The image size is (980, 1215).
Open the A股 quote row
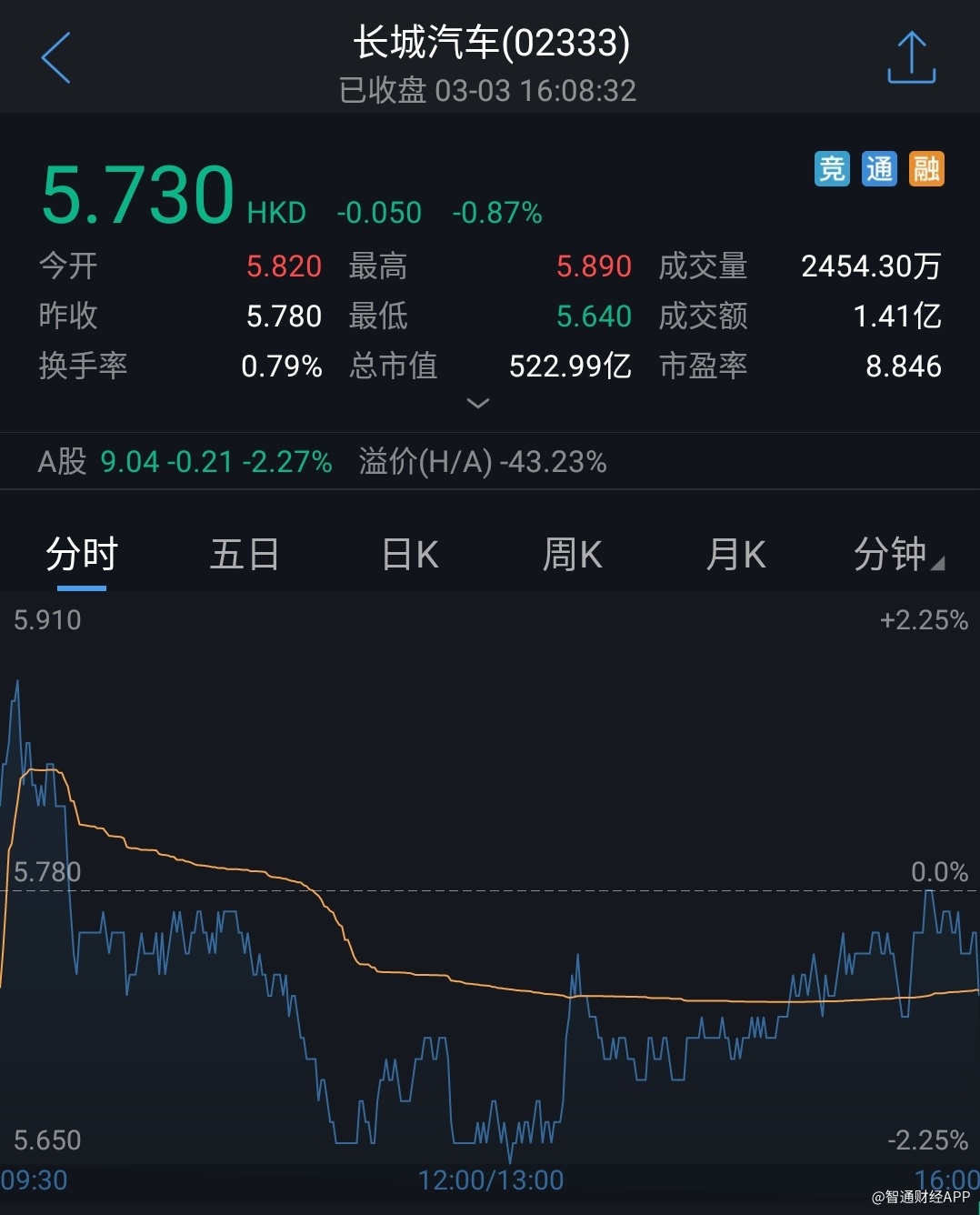[x=185, y=462]
